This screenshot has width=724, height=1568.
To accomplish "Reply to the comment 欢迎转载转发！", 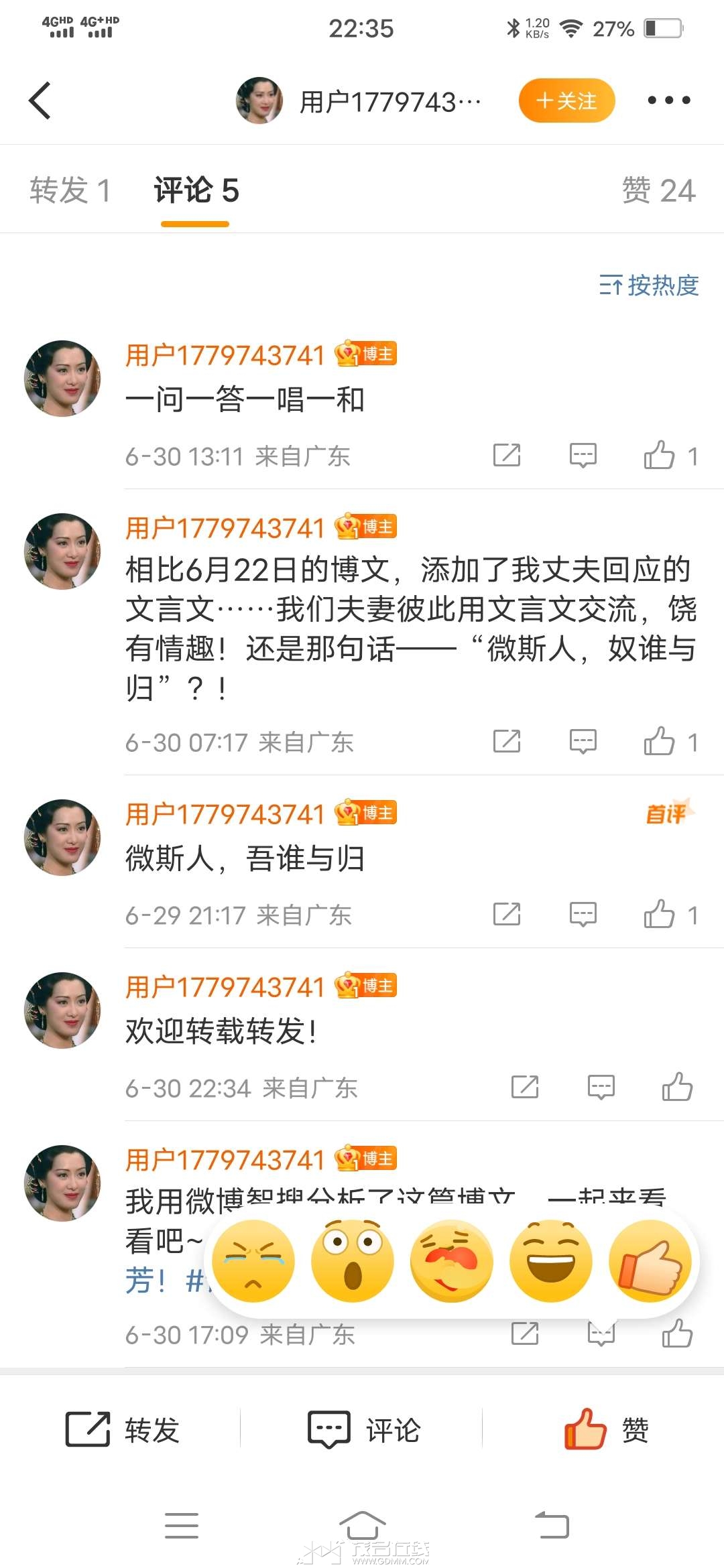I will coord(601,1087).
